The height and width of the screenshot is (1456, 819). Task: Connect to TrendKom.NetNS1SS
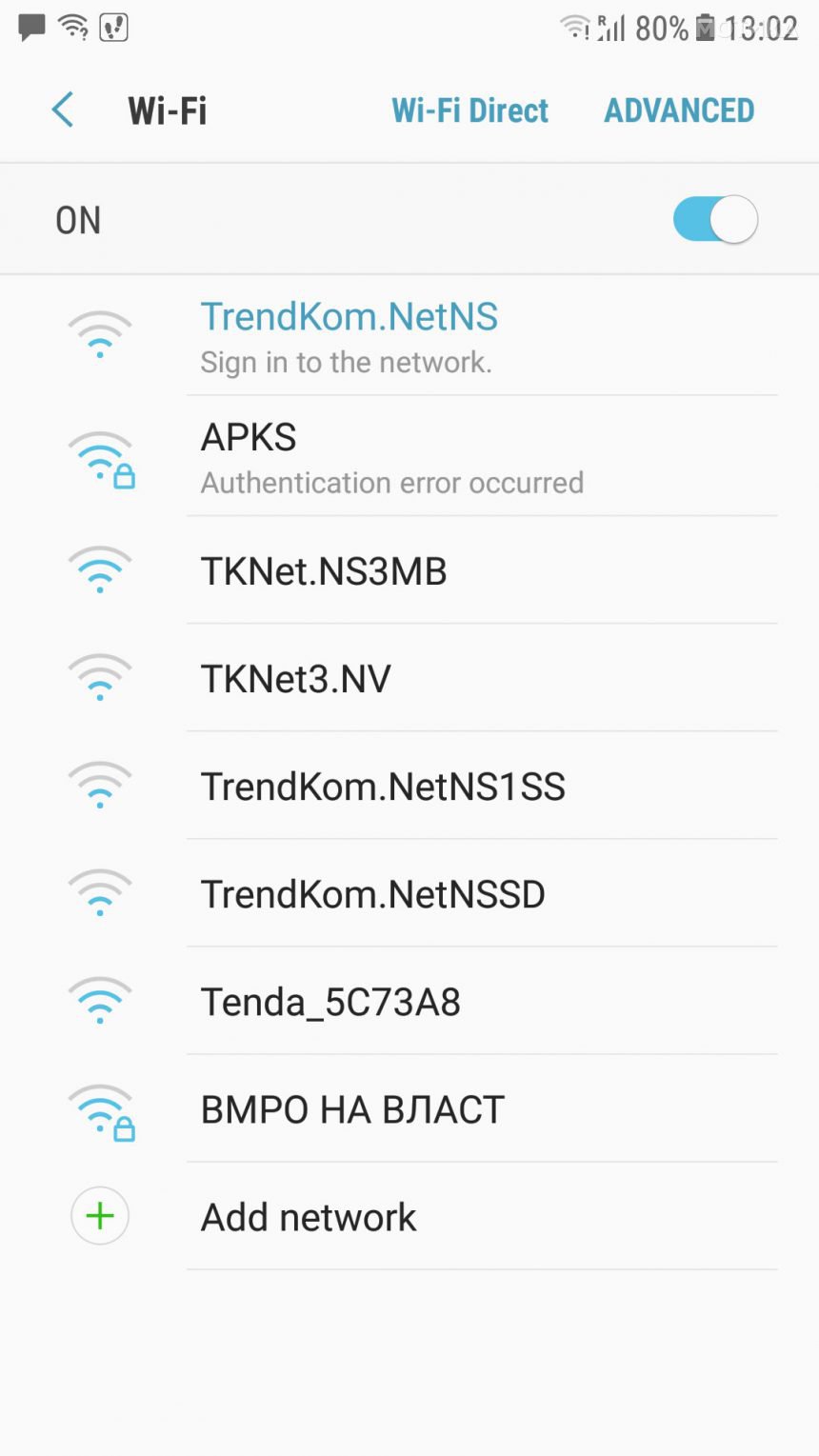click(x=409, y=786)
